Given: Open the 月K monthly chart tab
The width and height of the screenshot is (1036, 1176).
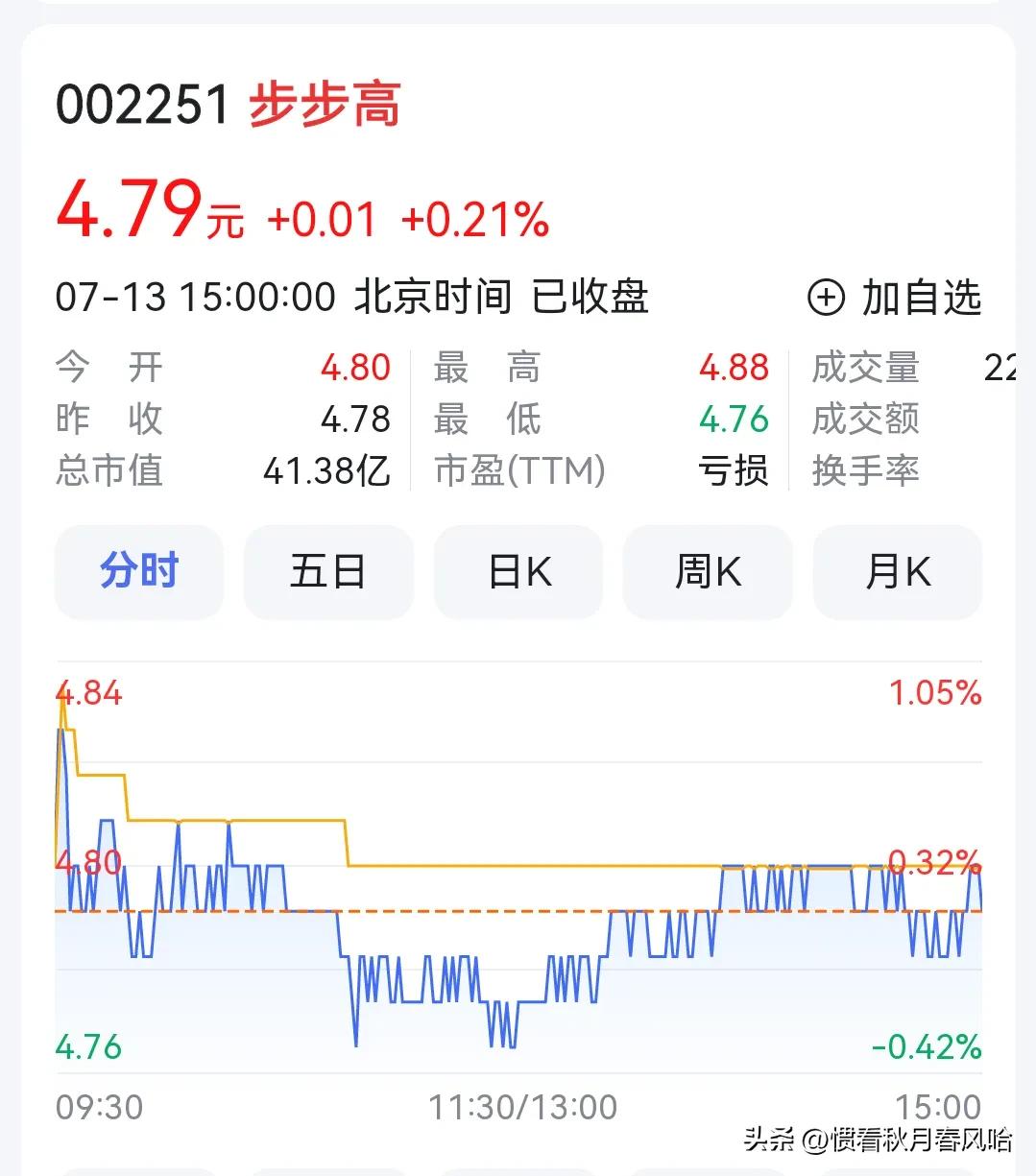Looking at the screenshot, I should point(896,571).
